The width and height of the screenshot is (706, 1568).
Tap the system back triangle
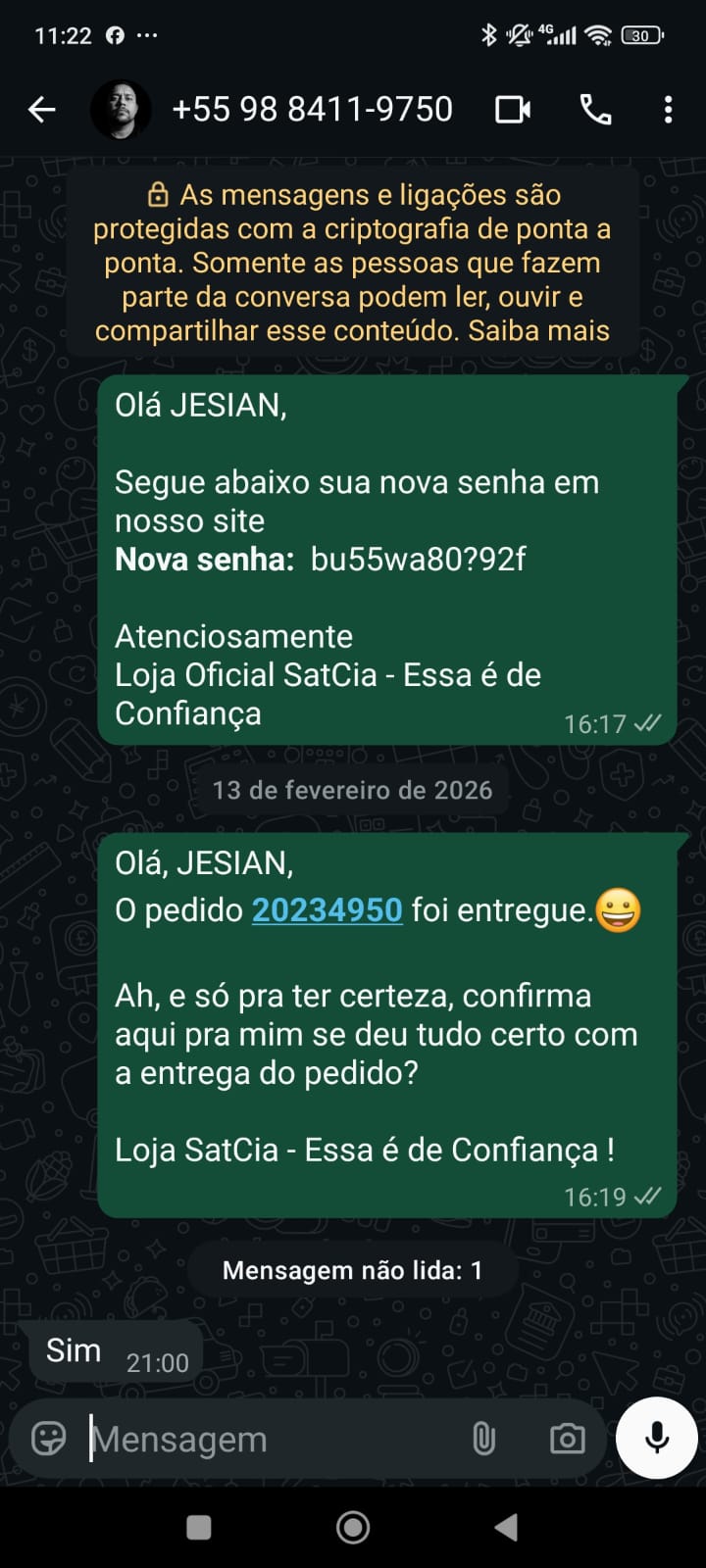(506, 1527)
